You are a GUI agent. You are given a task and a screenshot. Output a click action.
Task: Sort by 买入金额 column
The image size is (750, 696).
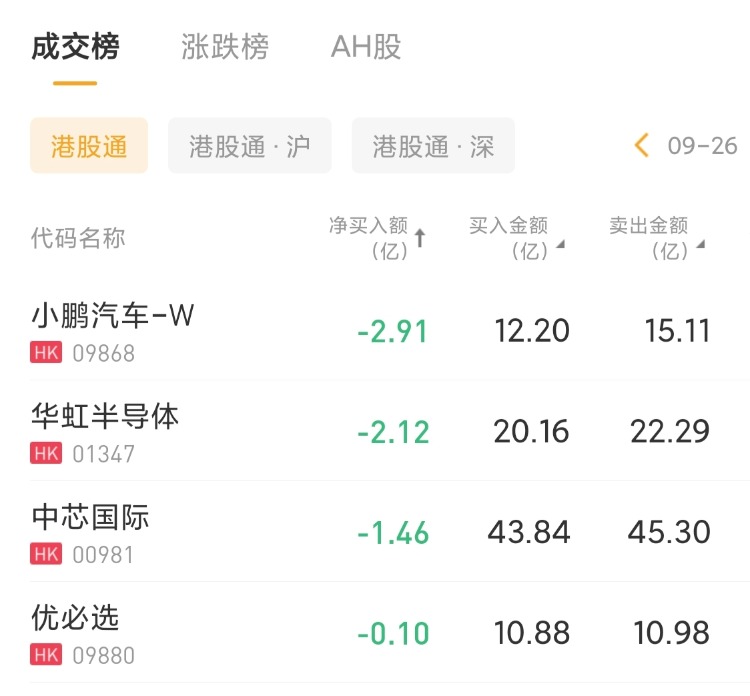515,238
